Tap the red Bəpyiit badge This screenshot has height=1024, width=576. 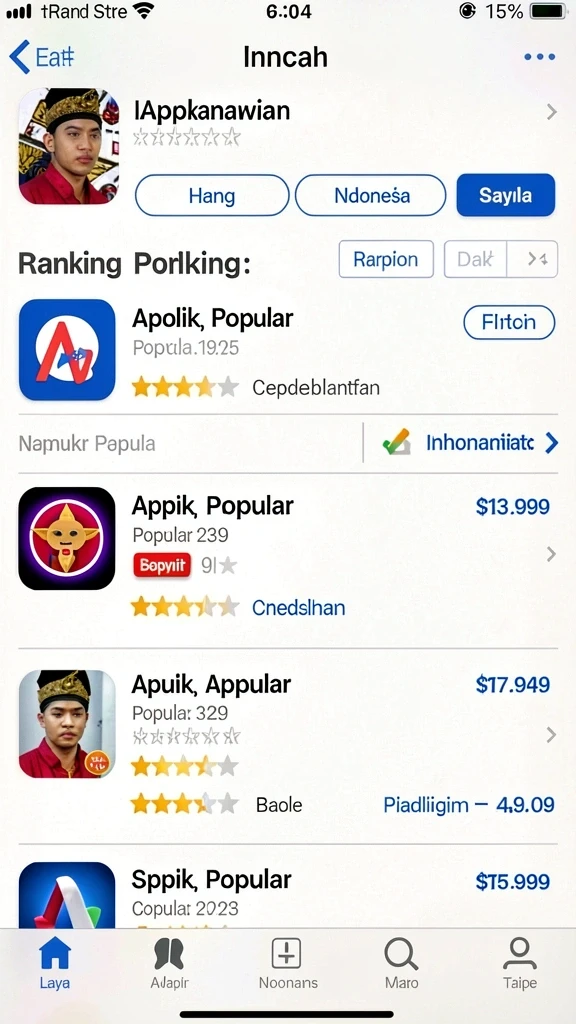tap(162, 566)
